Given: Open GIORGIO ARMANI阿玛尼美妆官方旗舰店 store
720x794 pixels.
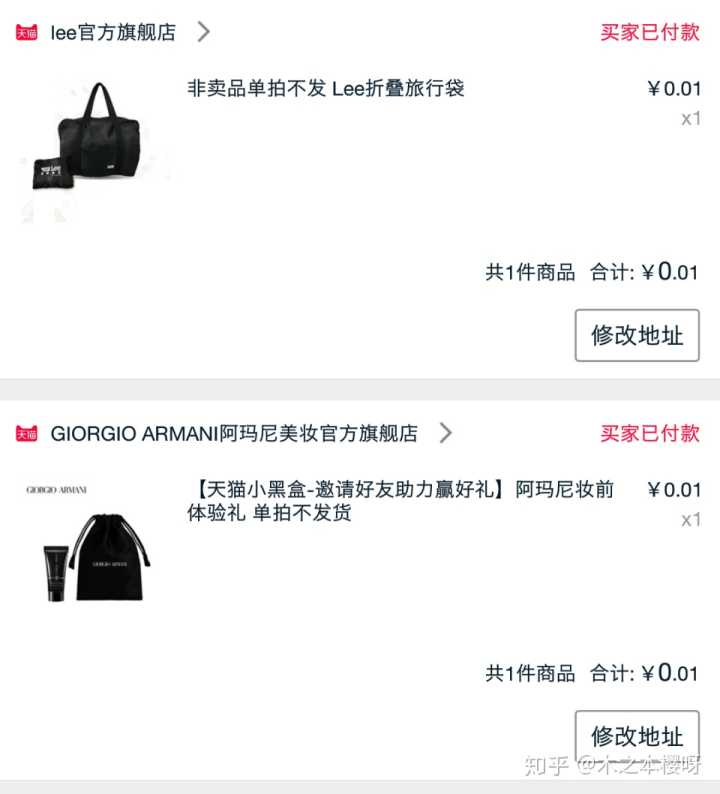Looking at the screenshot, I should pos(234,433).
